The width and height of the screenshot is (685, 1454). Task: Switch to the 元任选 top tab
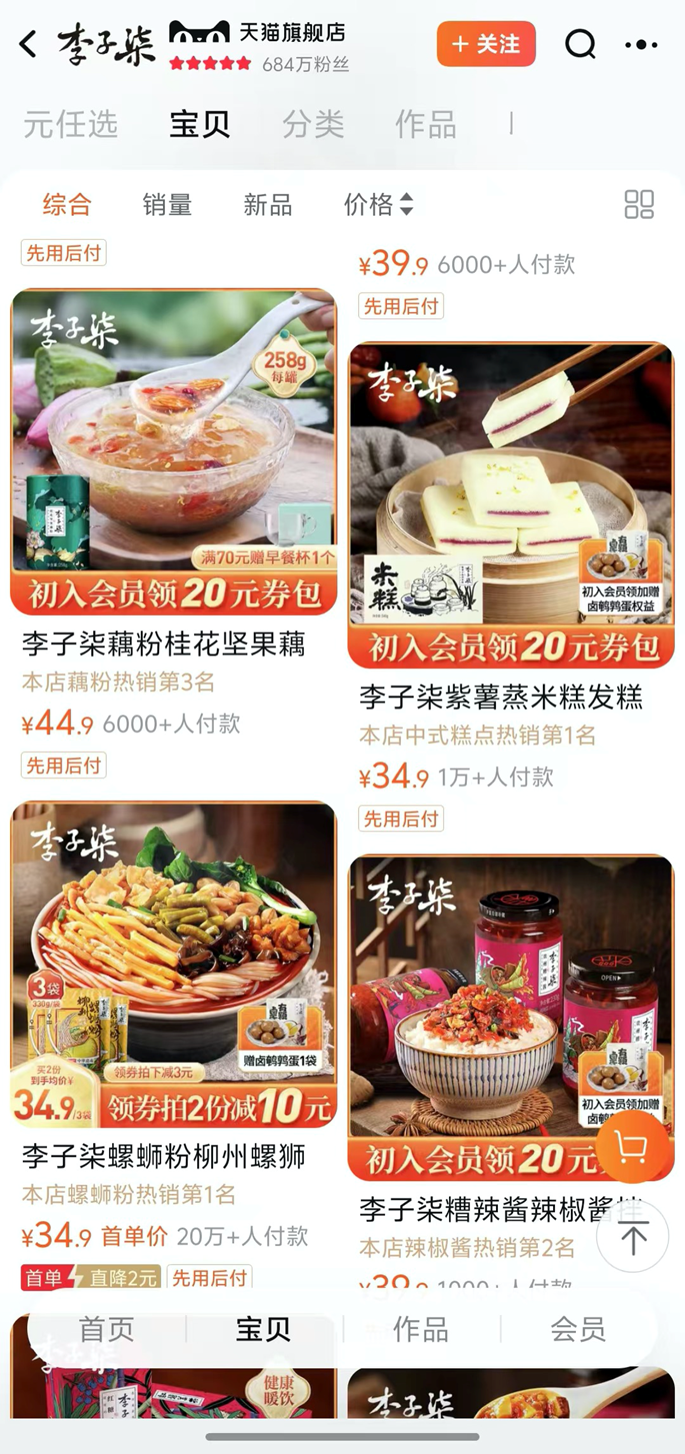tap(70, 124)
